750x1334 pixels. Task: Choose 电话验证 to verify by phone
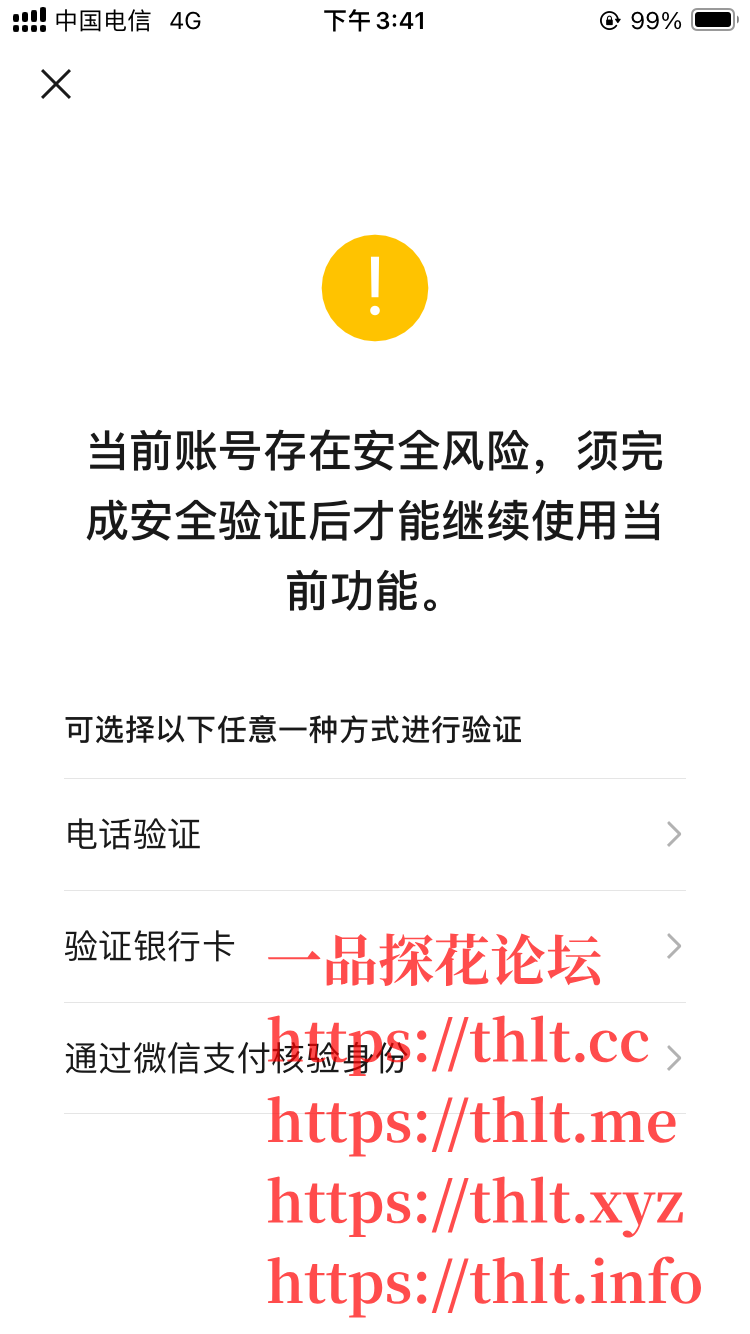point(374,834)
